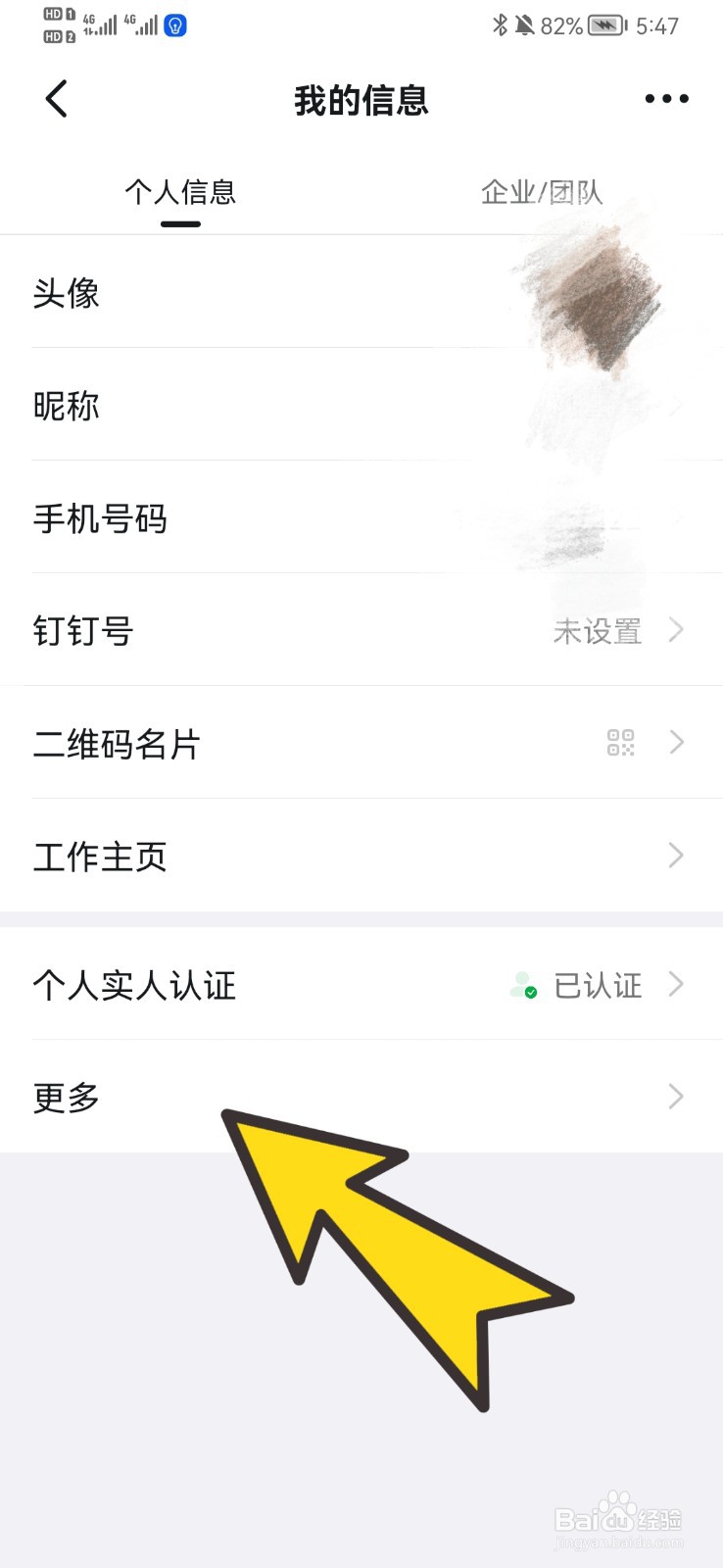Viewport: 723px width, 1568px height.
Task: Tap 已认证 to view verification status
Action: [598, 986]
